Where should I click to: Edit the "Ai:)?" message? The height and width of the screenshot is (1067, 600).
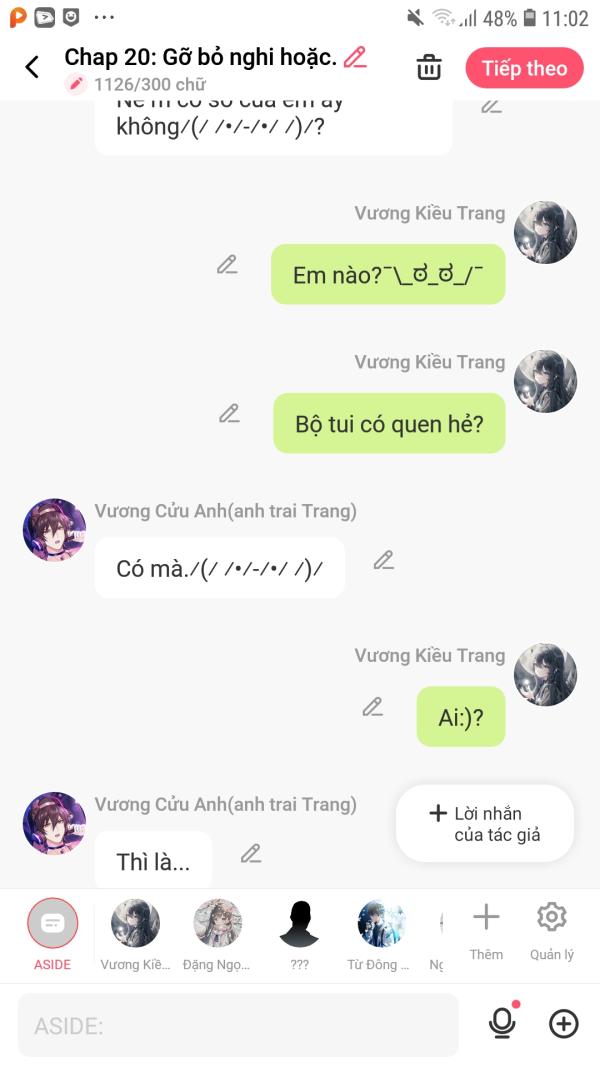[372, 707]
